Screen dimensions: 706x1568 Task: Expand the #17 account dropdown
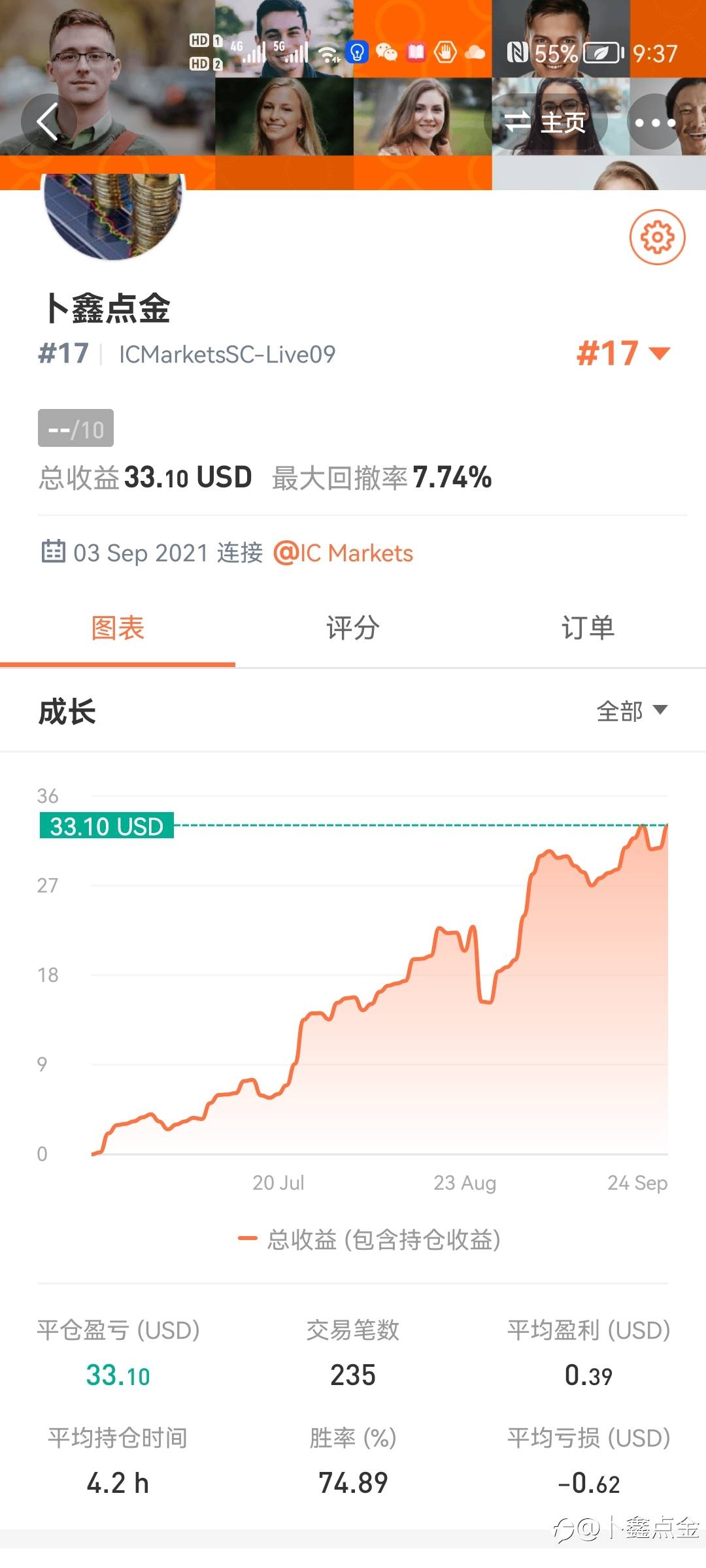(x=624, y=353)
